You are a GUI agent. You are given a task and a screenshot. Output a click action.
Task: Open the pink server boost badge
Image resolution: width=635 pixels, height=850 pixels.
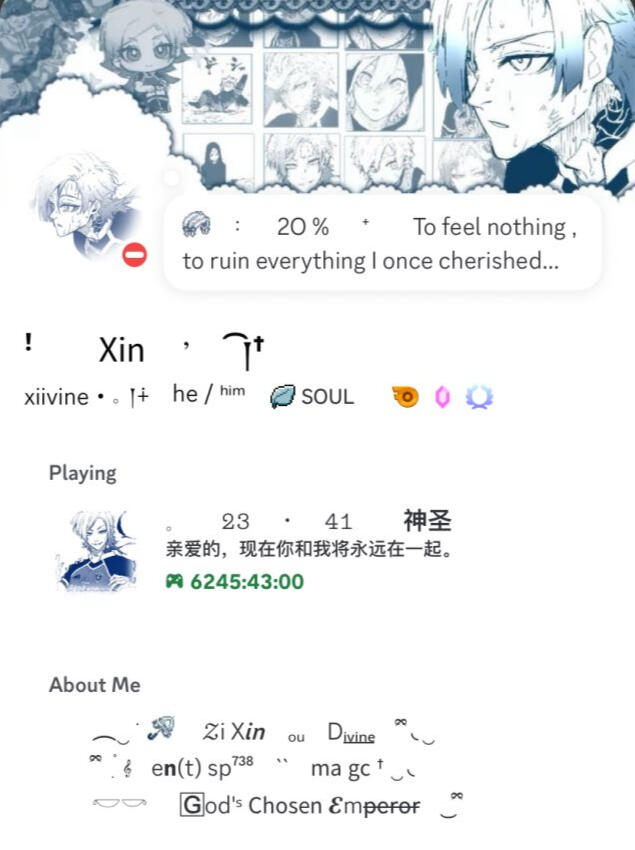click(443, 397)
